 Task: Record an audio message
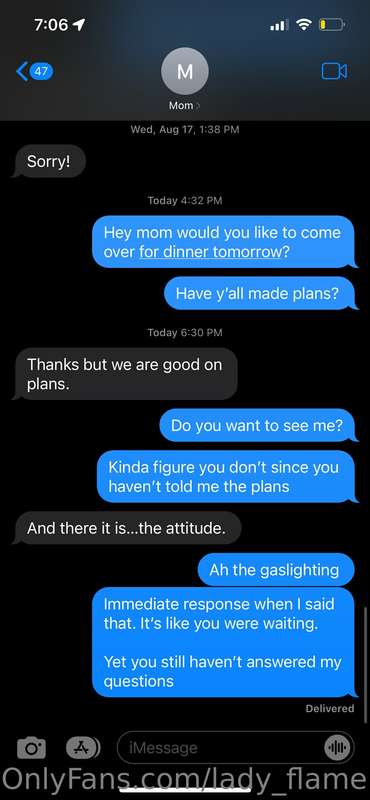pyautogui.click(x=337, y=748)
